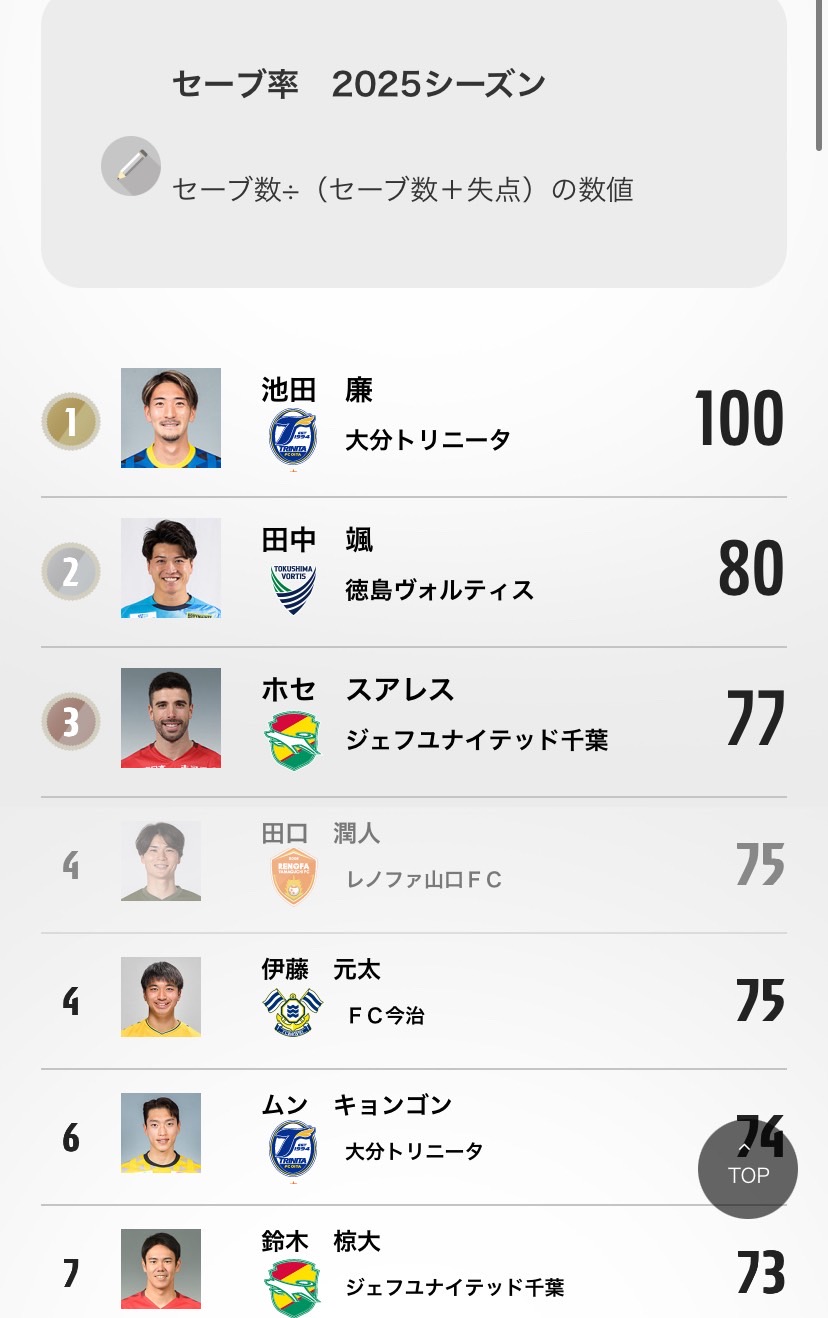Image resolution: width=828 pixels, height=1318 pixels.
Task: Tap the TOP button to return up
Action: click(x=747, y=1168)
